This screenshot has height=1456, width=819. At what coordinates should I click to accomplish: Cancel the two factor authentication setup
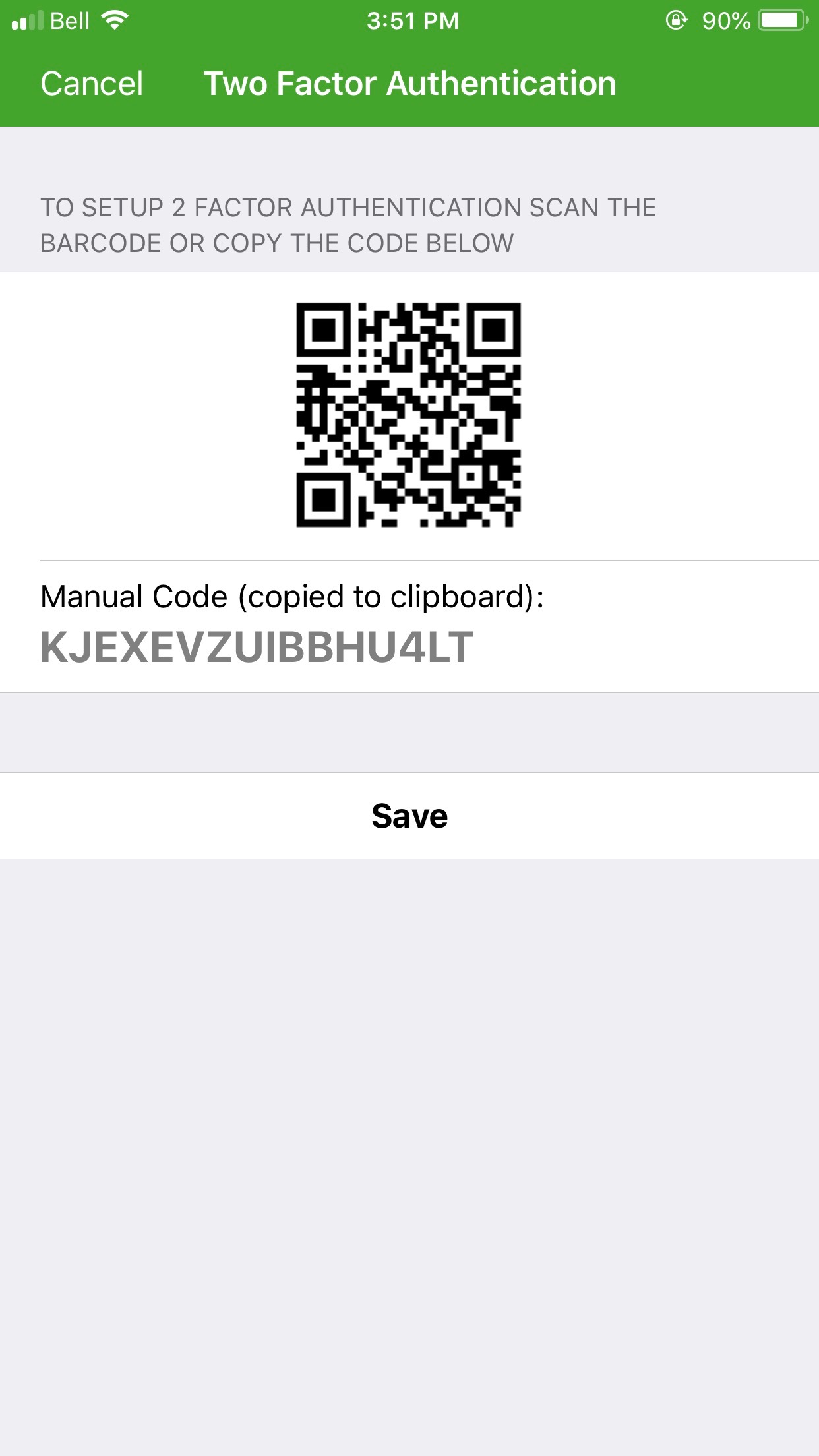point(92,83)
